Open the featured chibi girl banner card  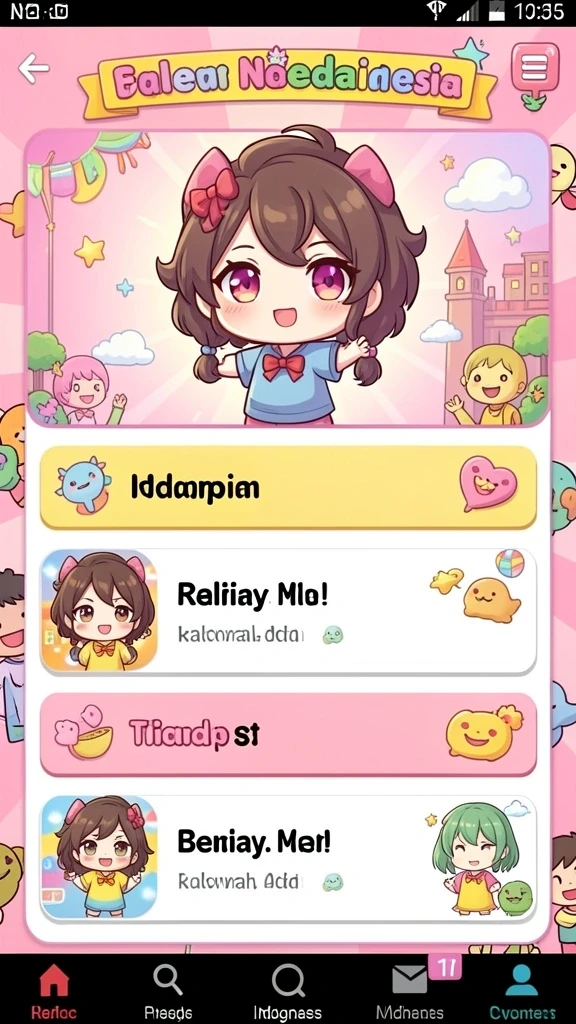tap(288, 279)
